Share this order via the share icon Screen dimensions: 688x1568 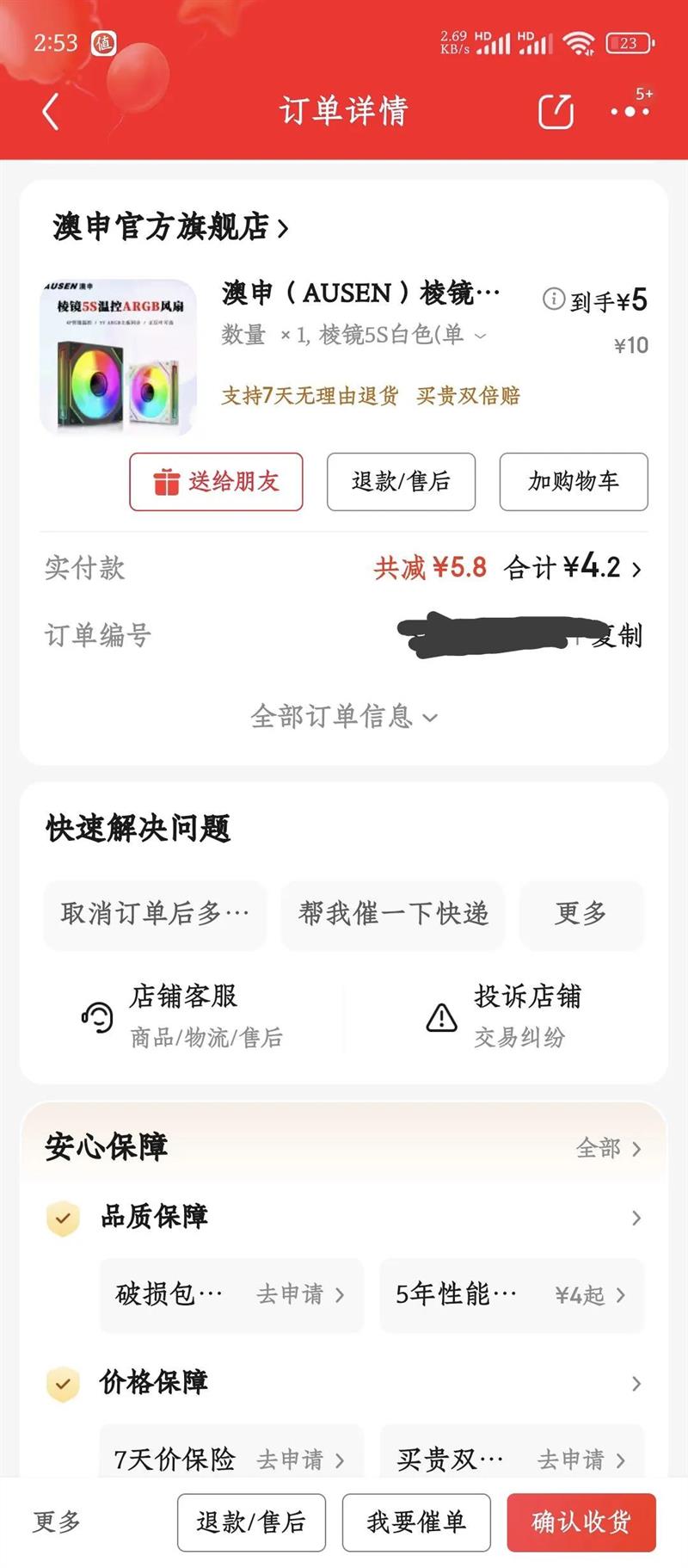[x=556, y=112]
